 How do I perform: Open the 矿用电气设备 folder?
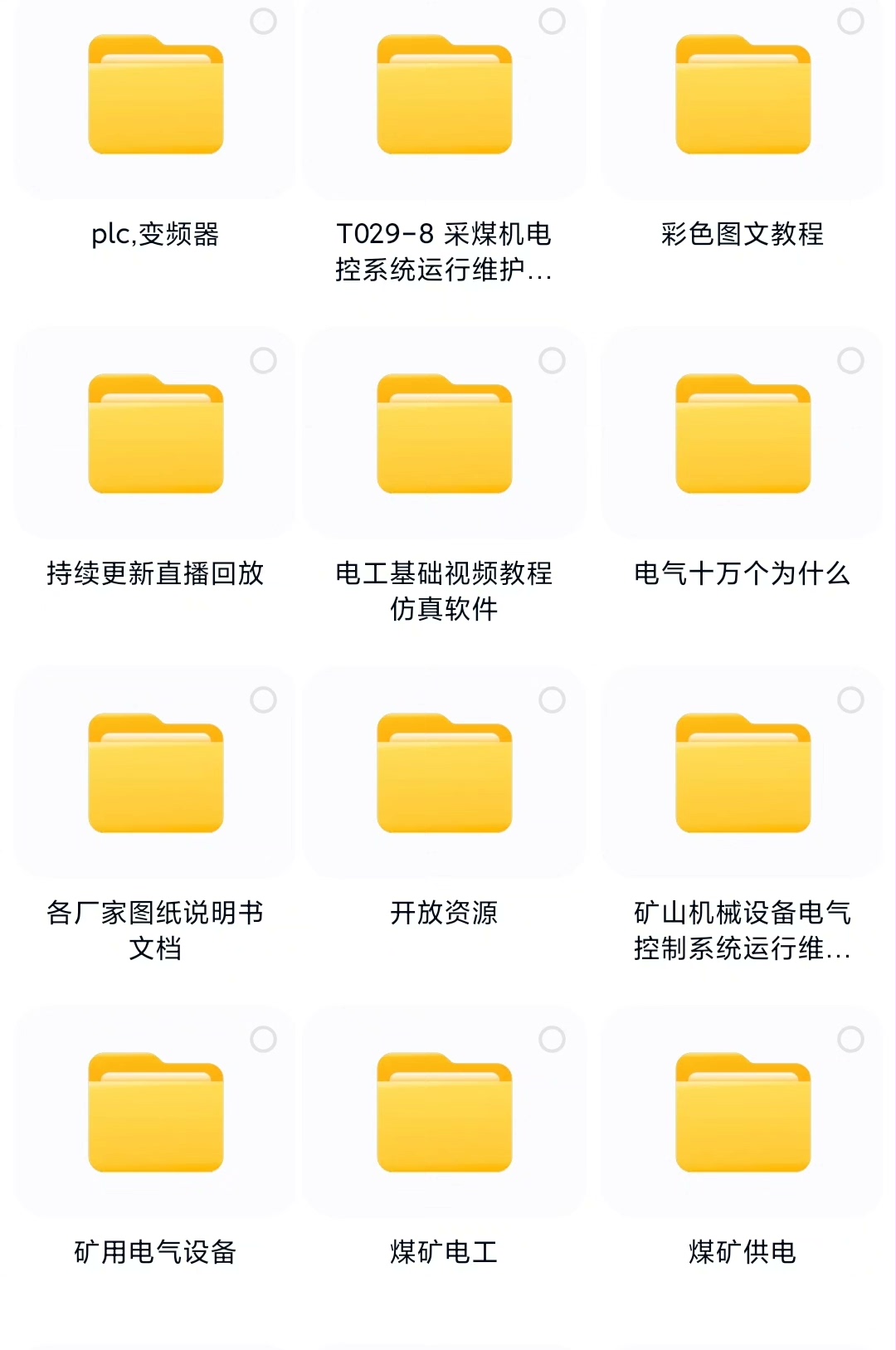(x=156, y=1113)
